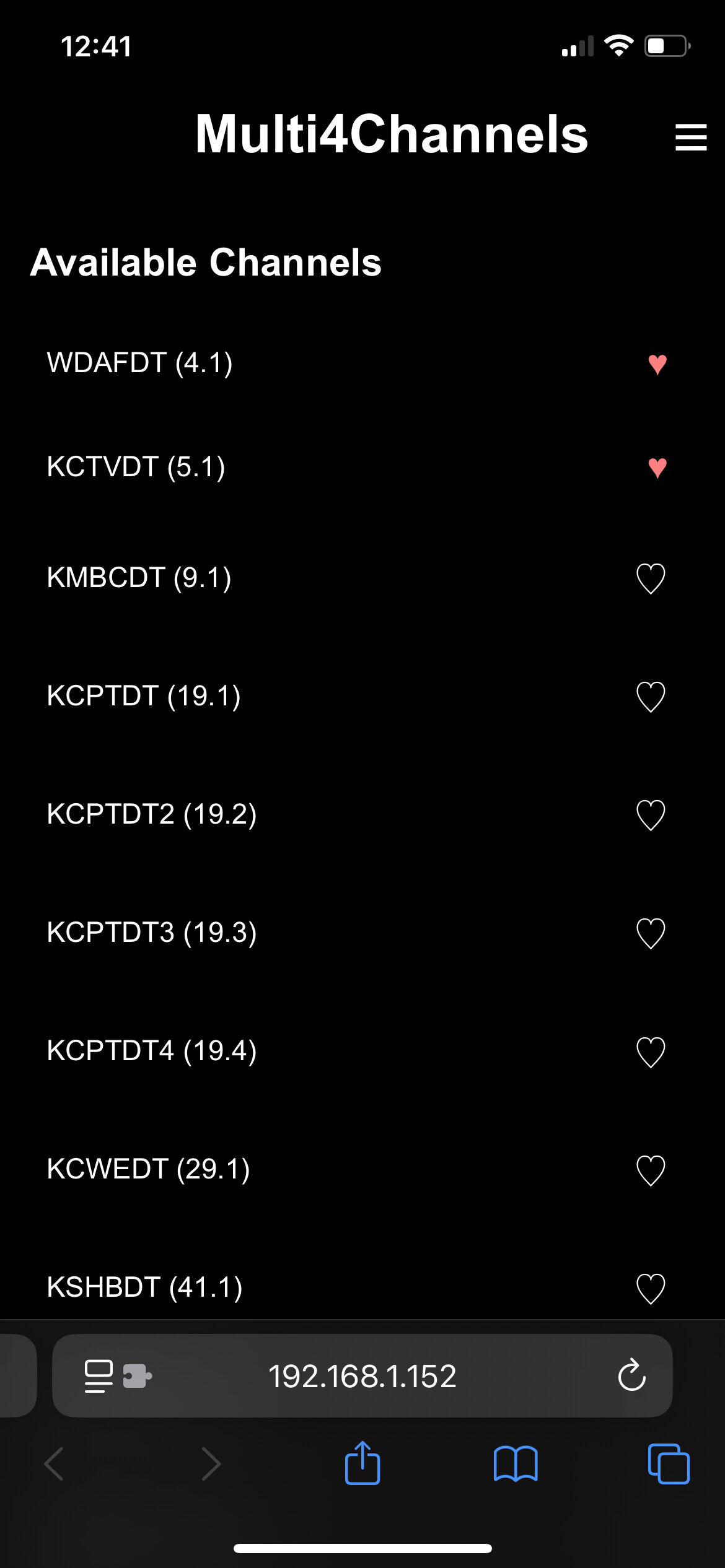Open the KMBCDT (9.1) channel
This screenshot has height=1568, width=725.
coord(139,578)
